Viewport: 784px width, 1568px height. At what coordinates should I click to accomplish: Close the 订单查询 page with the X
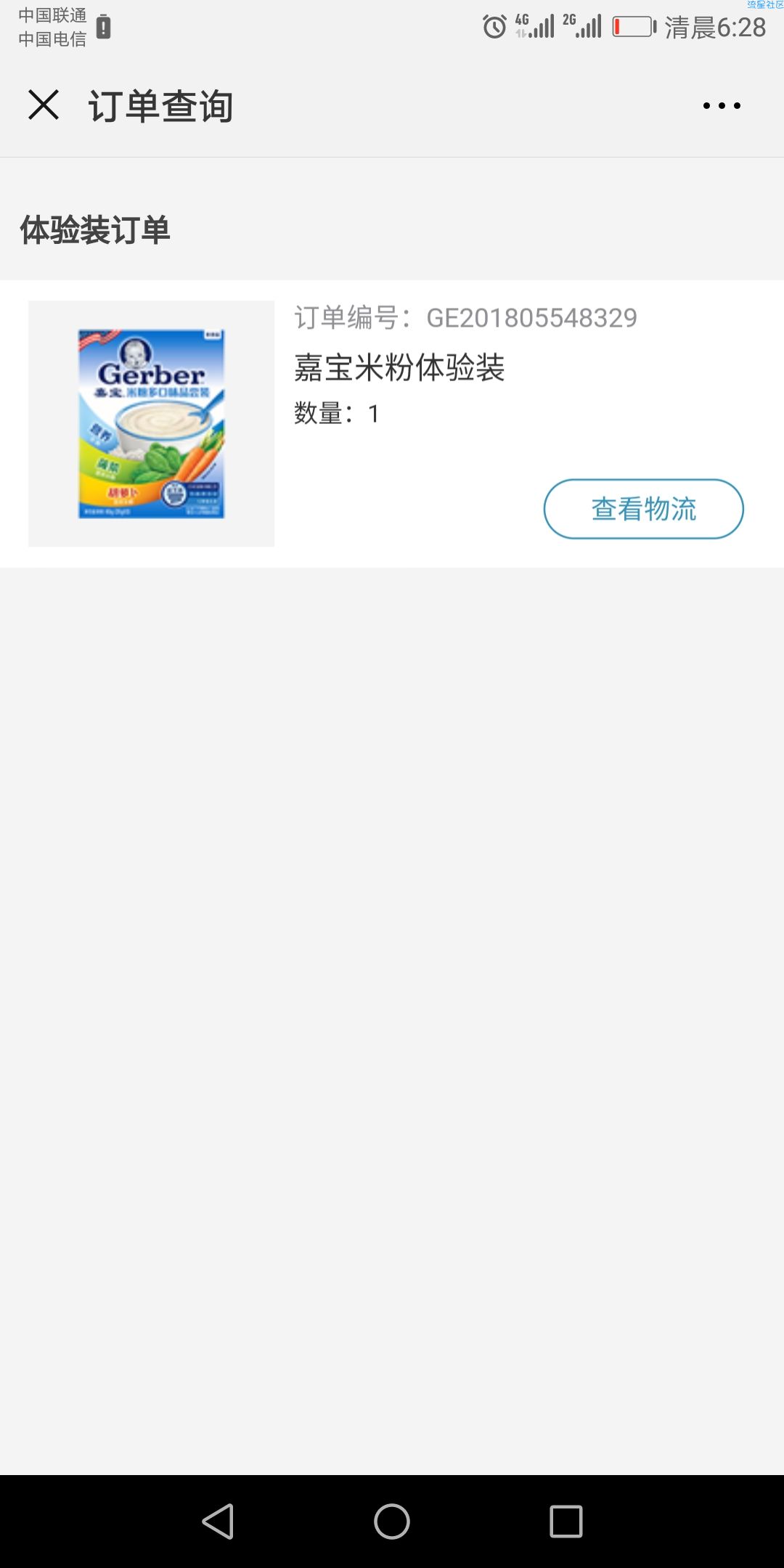coord(44,105)
